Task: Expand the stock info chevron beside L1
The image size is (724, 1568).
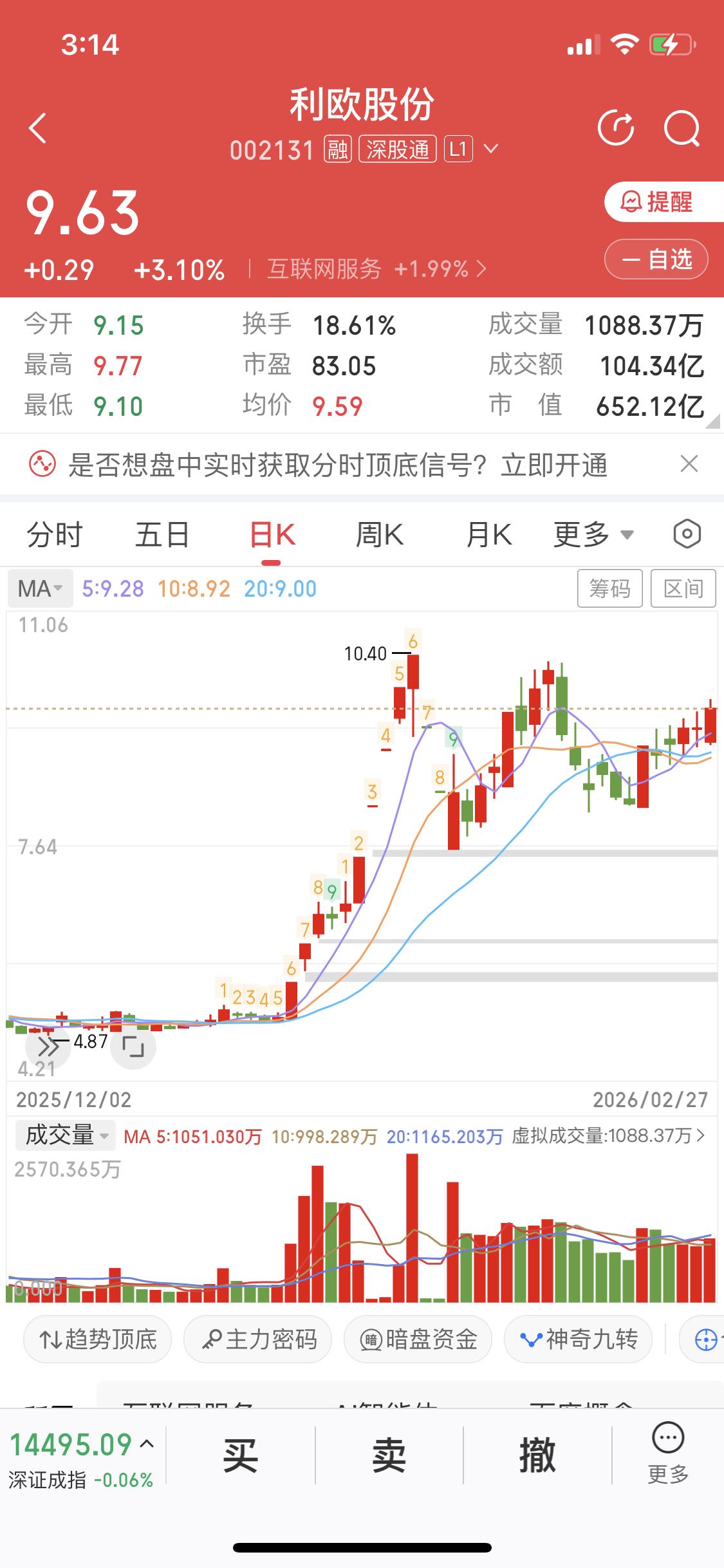Action: (x=491, y=149)
